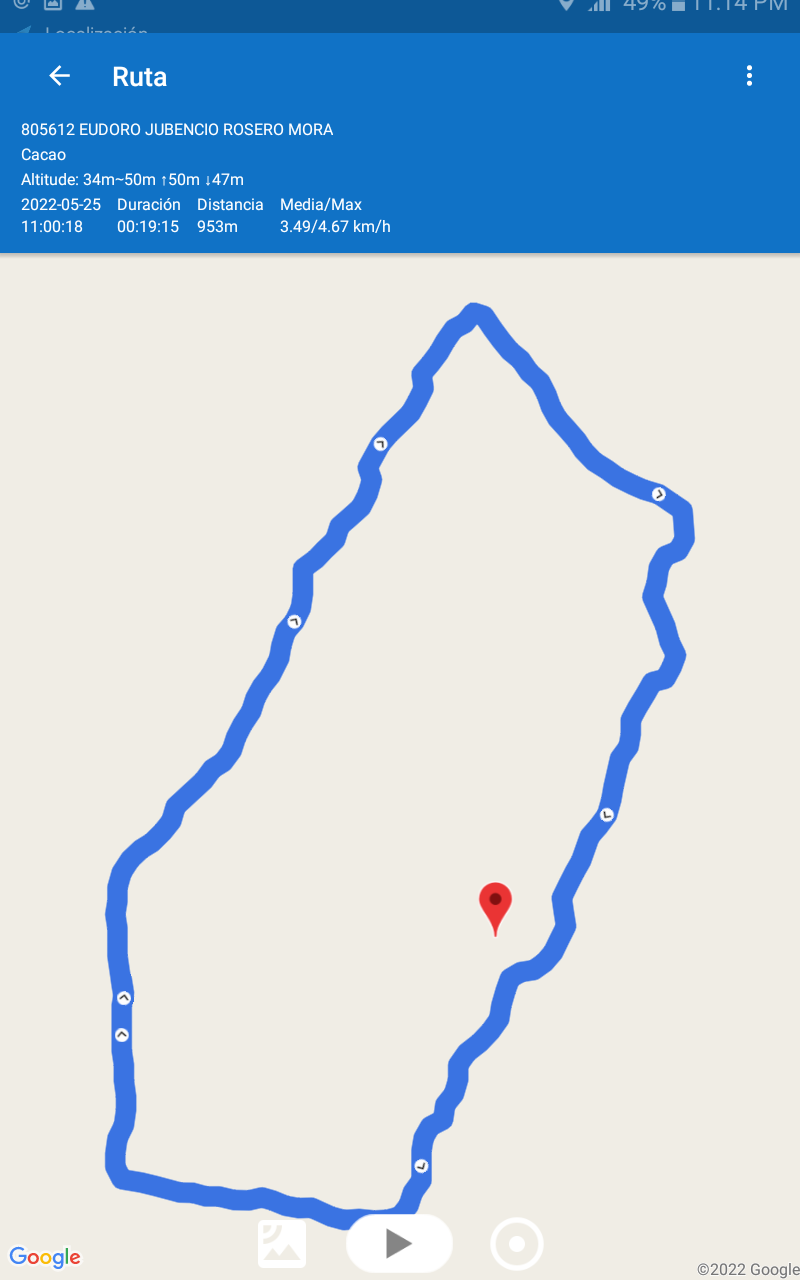The width and height of the screenshot is (800, 1280).
Task: Tap the picture icon beside the play button
Action: pyautogui.click(x=282, y=1243)
